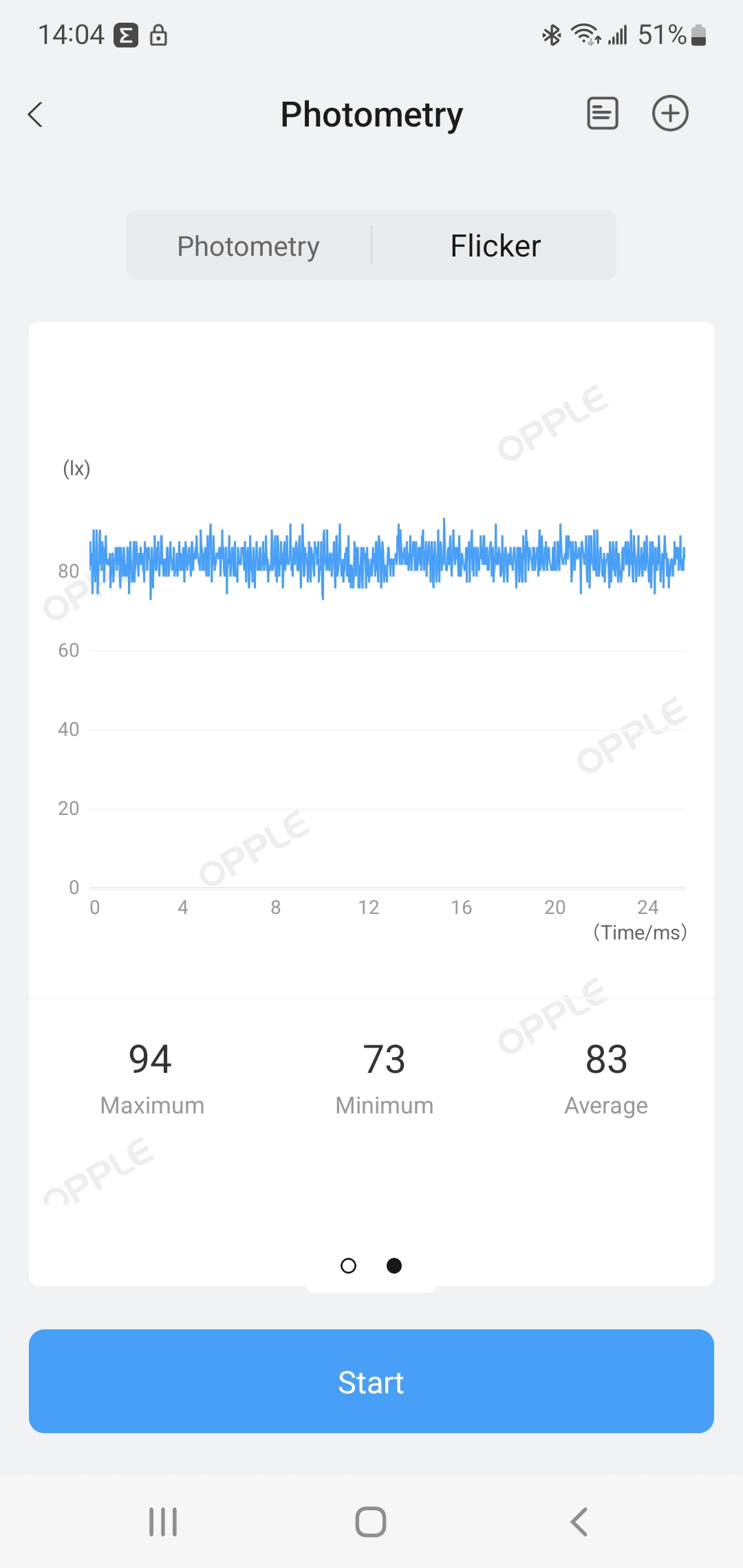Open the system recent apps view

pyautogui.click(x=163, y=1521)
